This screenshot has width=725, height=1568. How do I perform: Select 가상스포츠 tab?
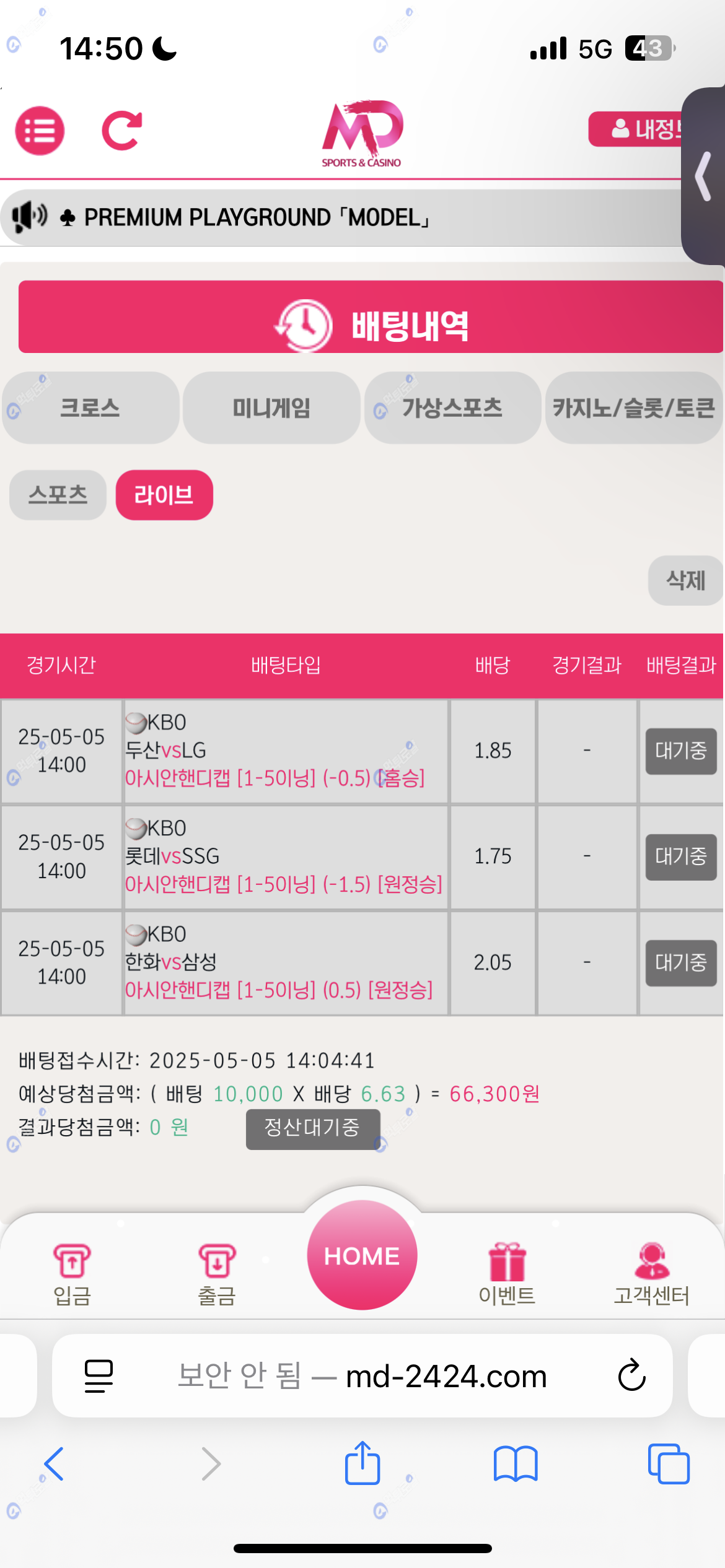click(452, 408)
